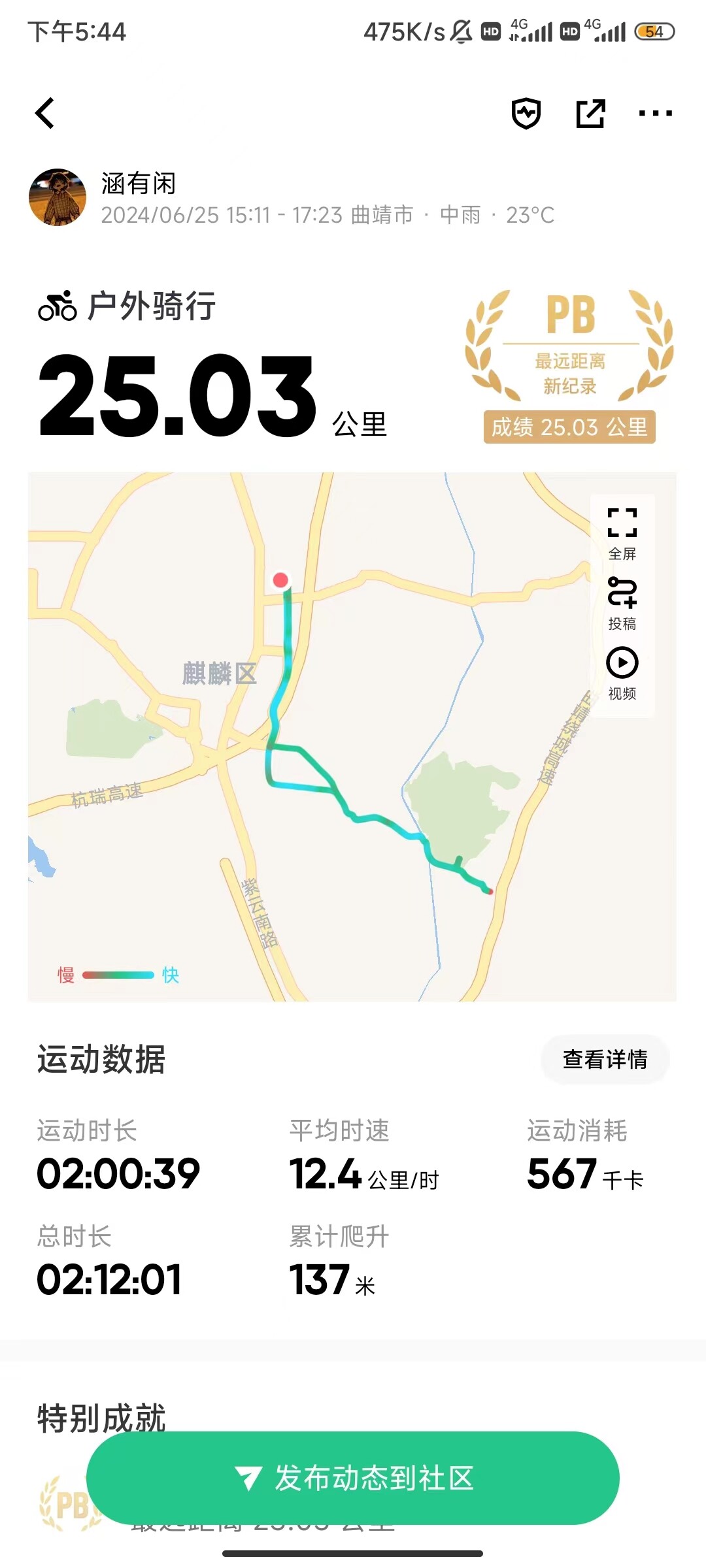
Task: Go back using the top-left arrow
Action: (x=44, y=113)
